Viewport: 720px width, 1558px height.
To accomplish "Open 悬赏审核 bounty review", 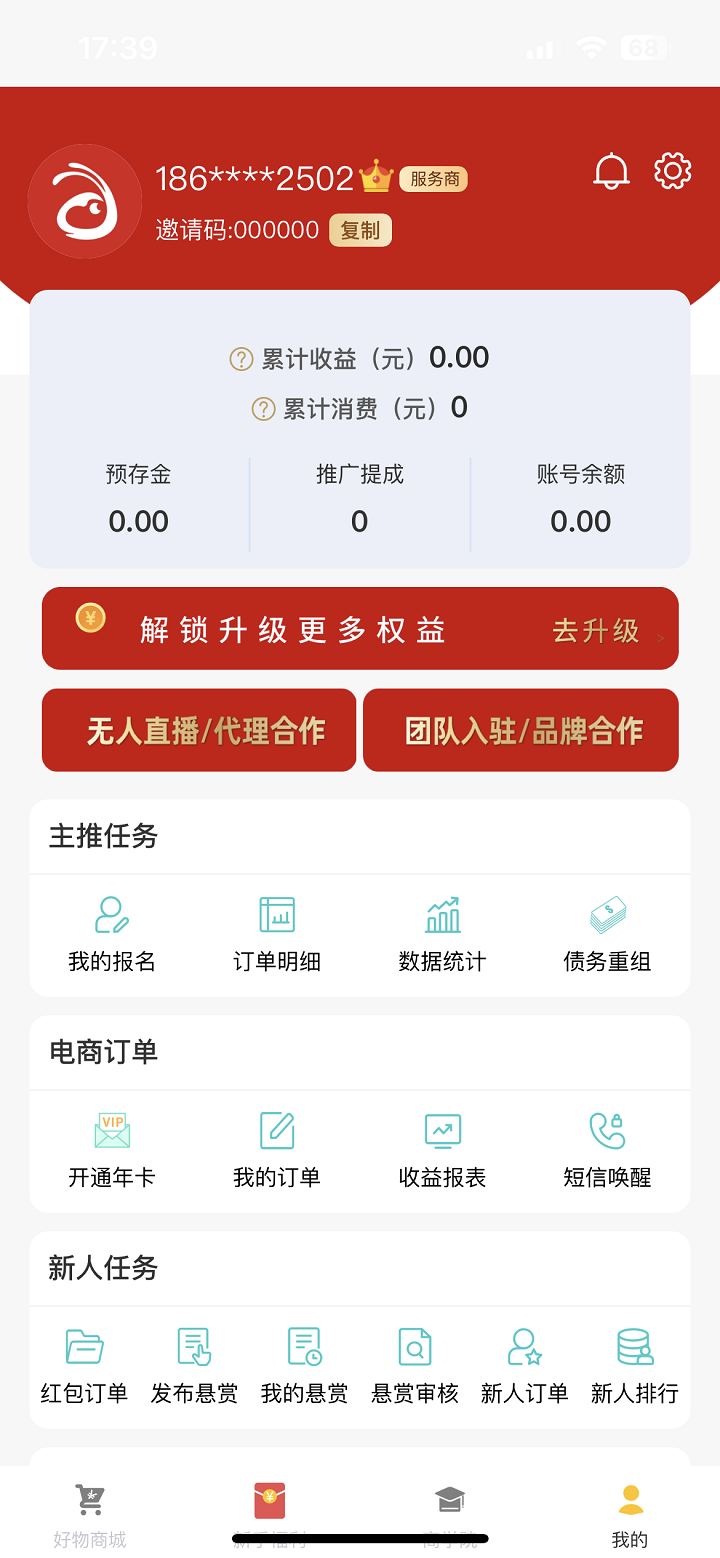I will tap(414, 1365).
